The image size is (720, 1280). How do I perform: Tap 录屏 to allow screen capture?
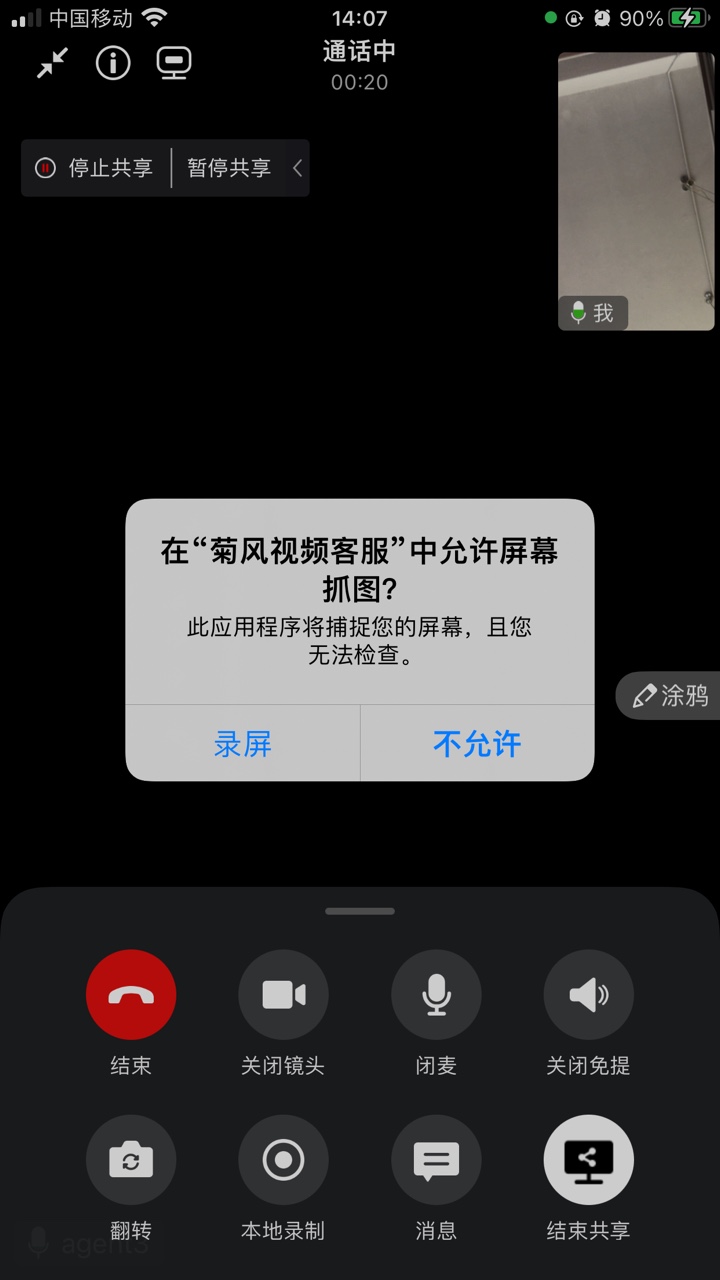tap(243, 744)
